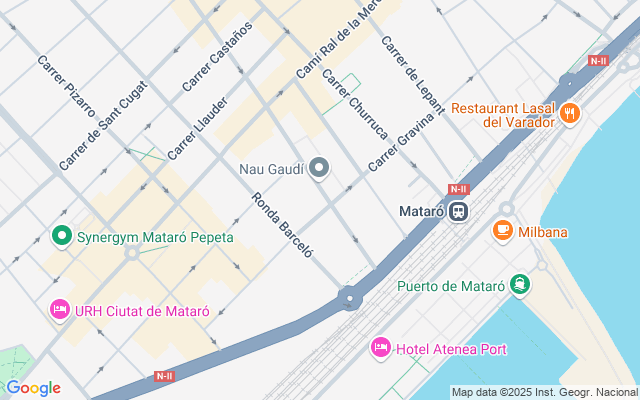Select the Hotel Atenea Port marker

[380, 348]
